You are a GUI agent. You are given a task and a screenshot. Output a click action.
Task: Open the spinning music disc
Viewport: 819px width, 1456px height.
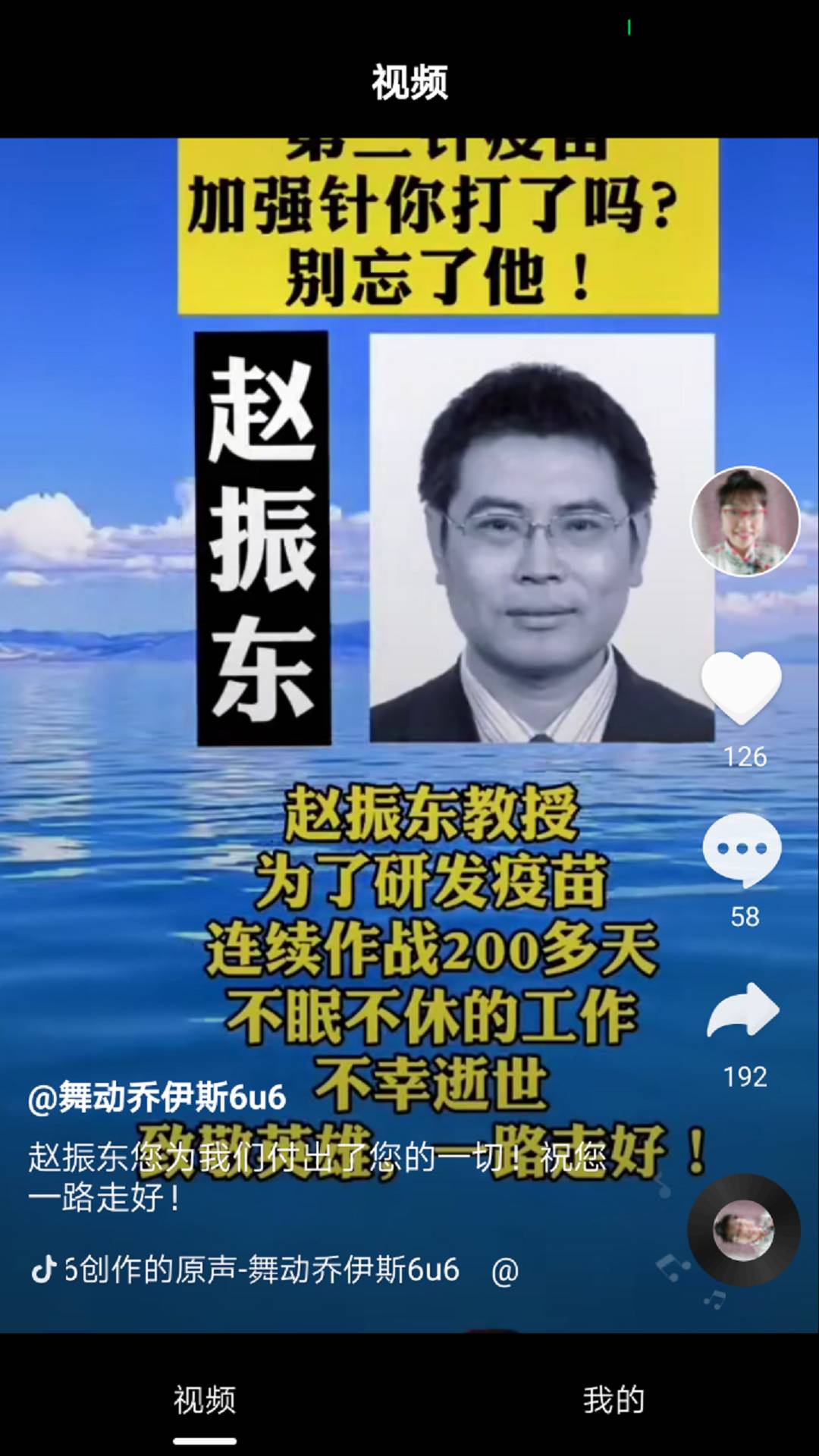click(744, 1229)
